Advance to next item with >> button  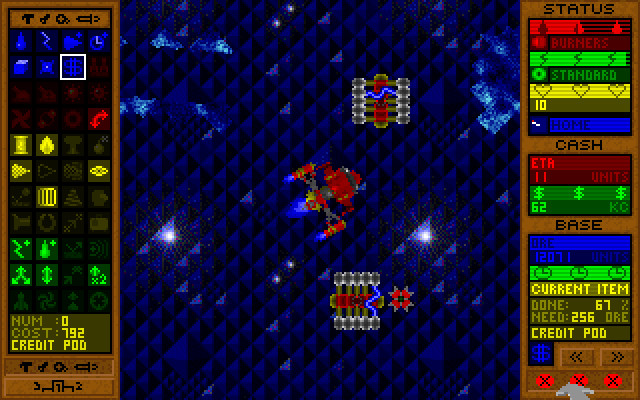(617, 356)
